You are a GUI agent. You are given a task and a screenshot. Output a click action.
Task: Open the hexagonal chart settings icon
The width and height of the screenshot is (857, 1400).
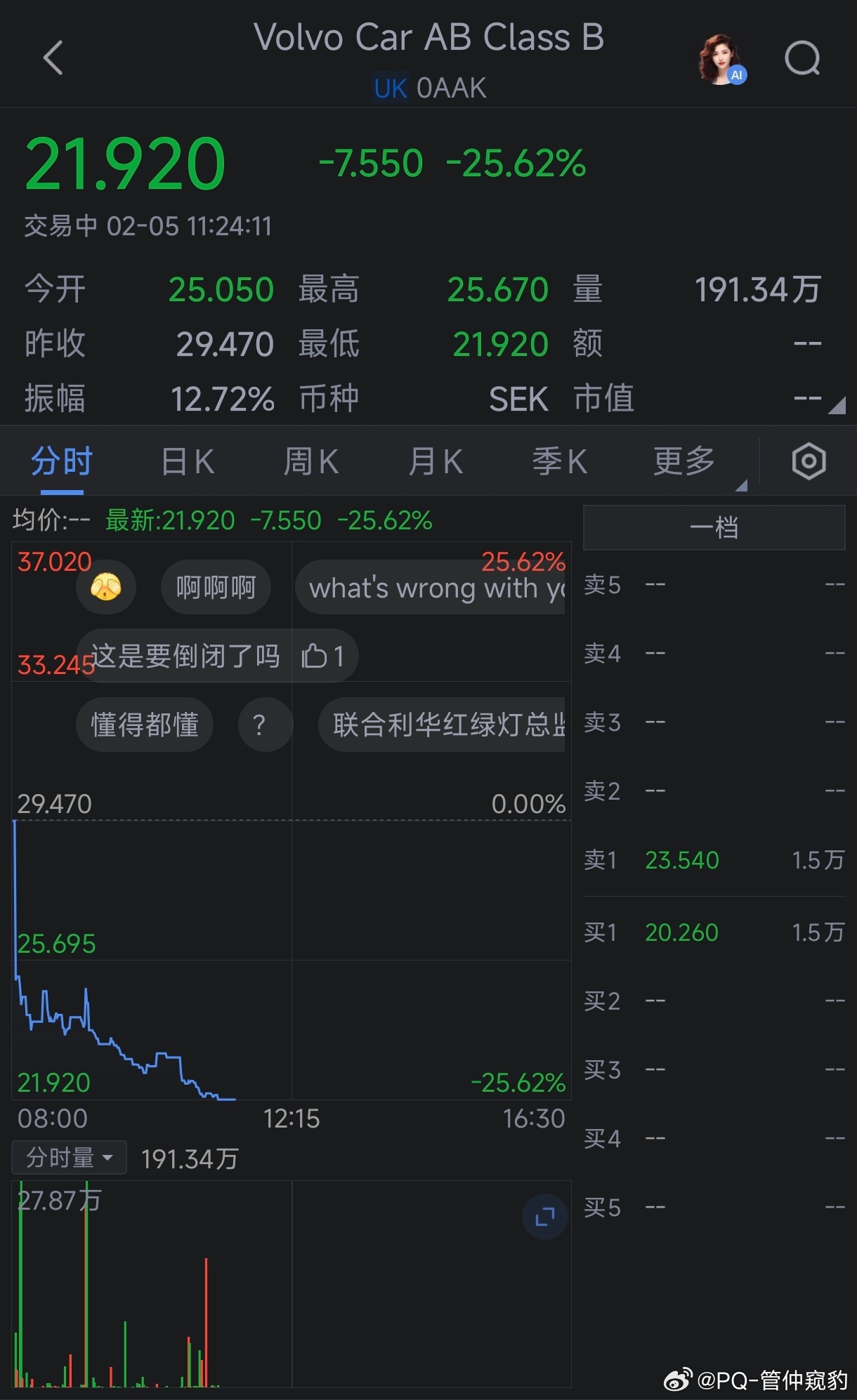pos(809,461)
